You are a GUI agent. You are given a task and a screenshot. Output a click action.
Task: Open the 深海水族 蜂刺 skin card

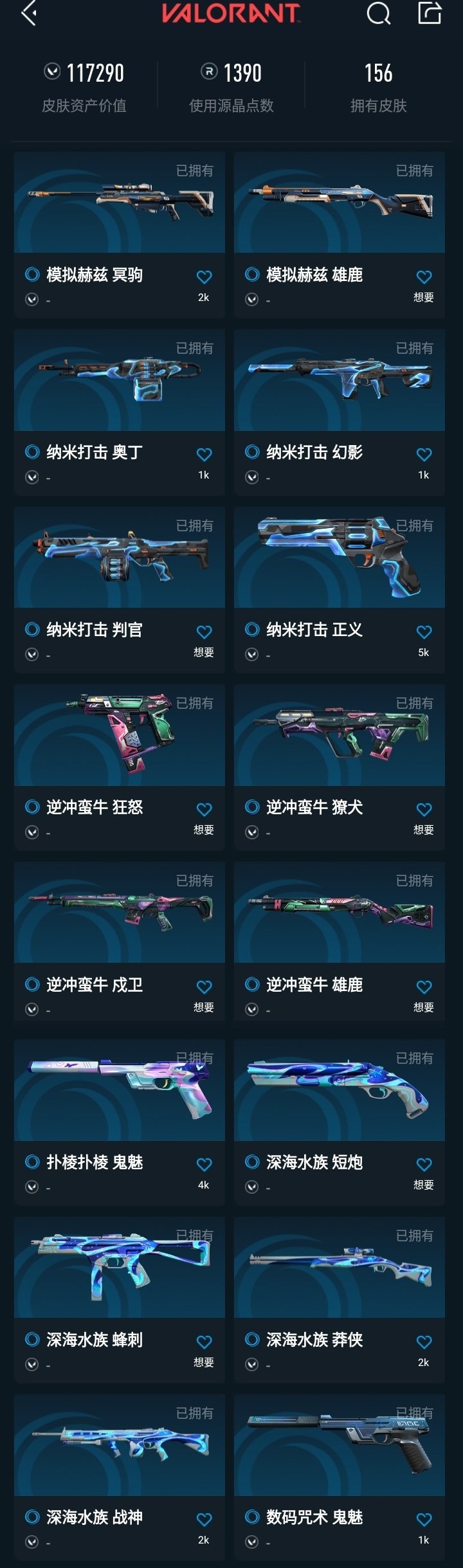(x=120, y=1268)
